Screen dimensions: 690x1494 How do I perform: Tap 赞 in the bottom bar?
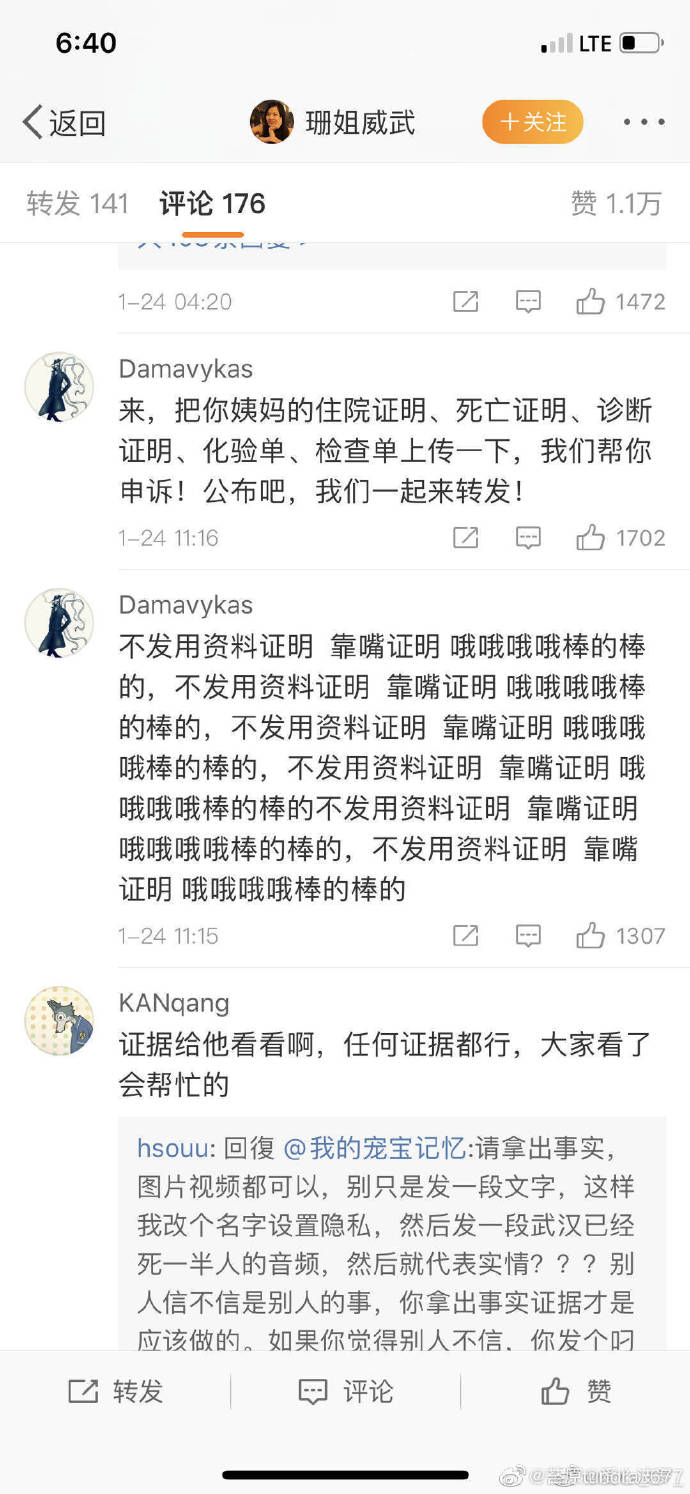coord(576,1391)
